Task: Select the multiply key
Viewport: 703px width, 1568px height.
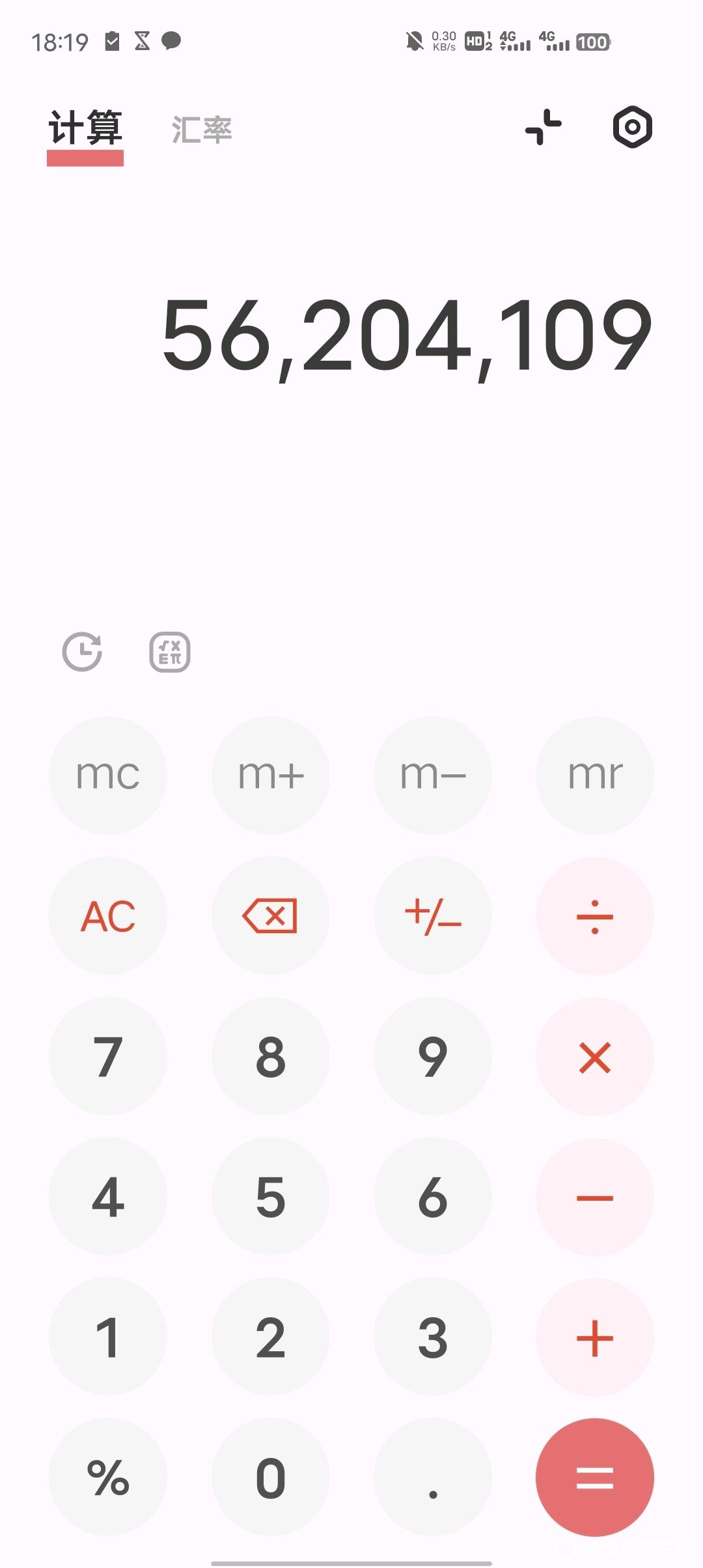Action: coord(595,1056)
